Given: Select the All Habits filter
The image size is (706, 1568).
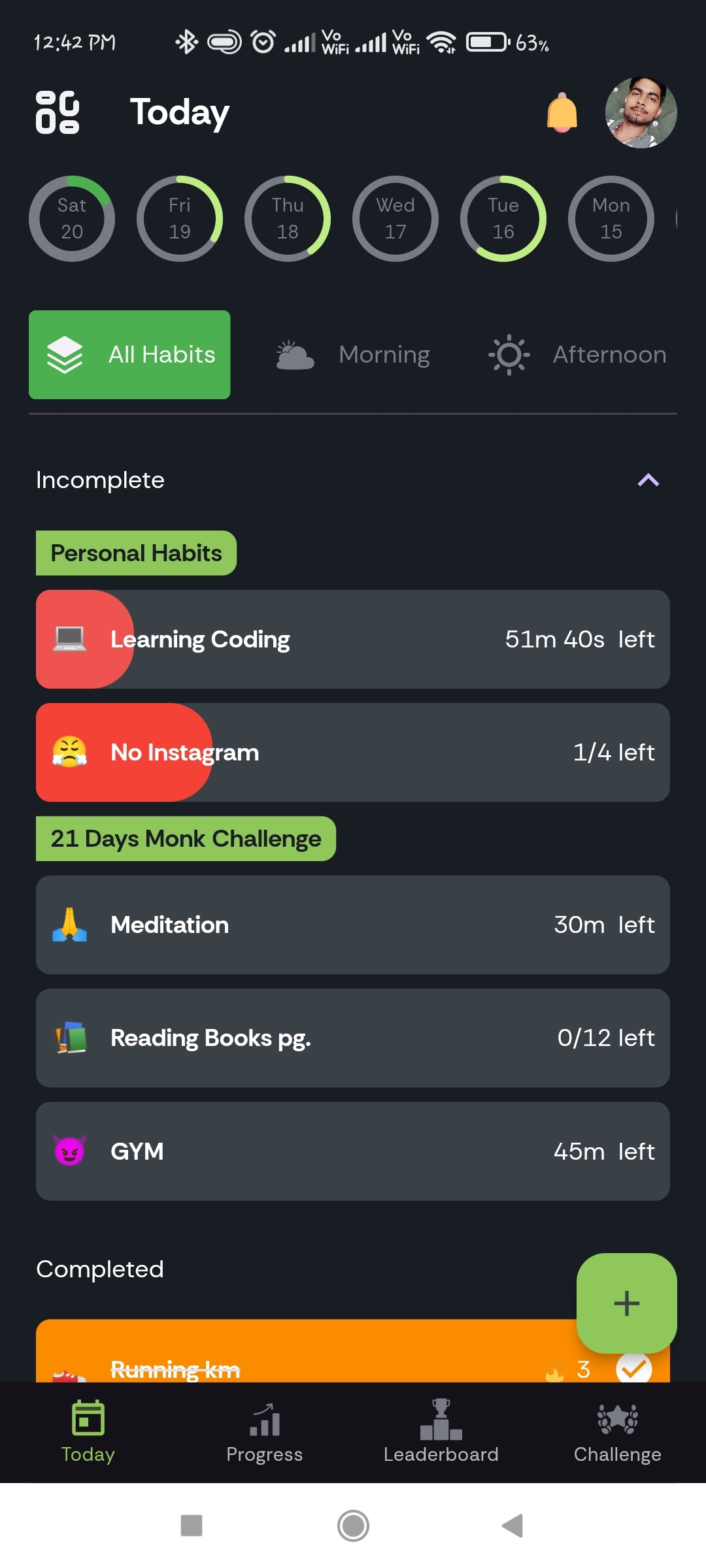Looking at the screenshot, I should (x=129, y=355).
